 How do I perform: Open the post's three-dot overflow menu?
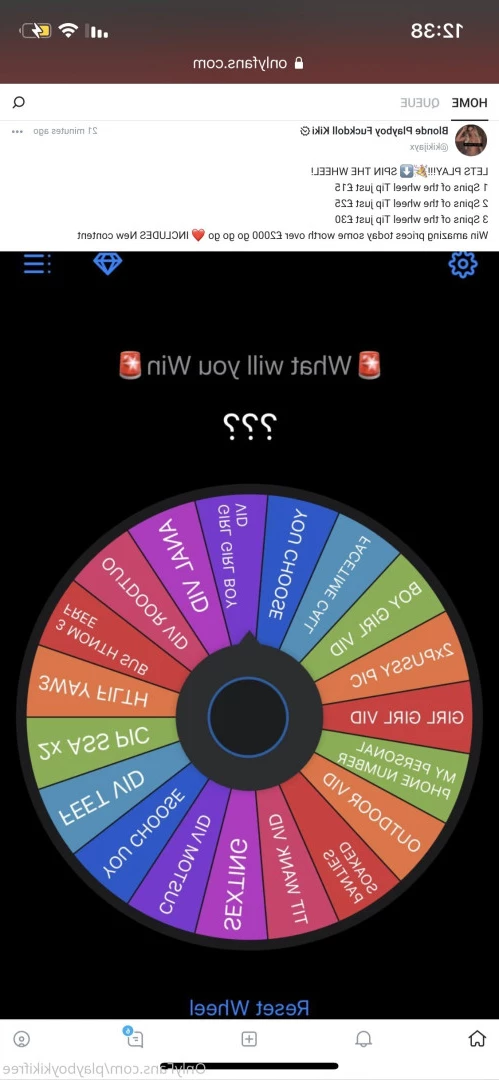(17, 131)
